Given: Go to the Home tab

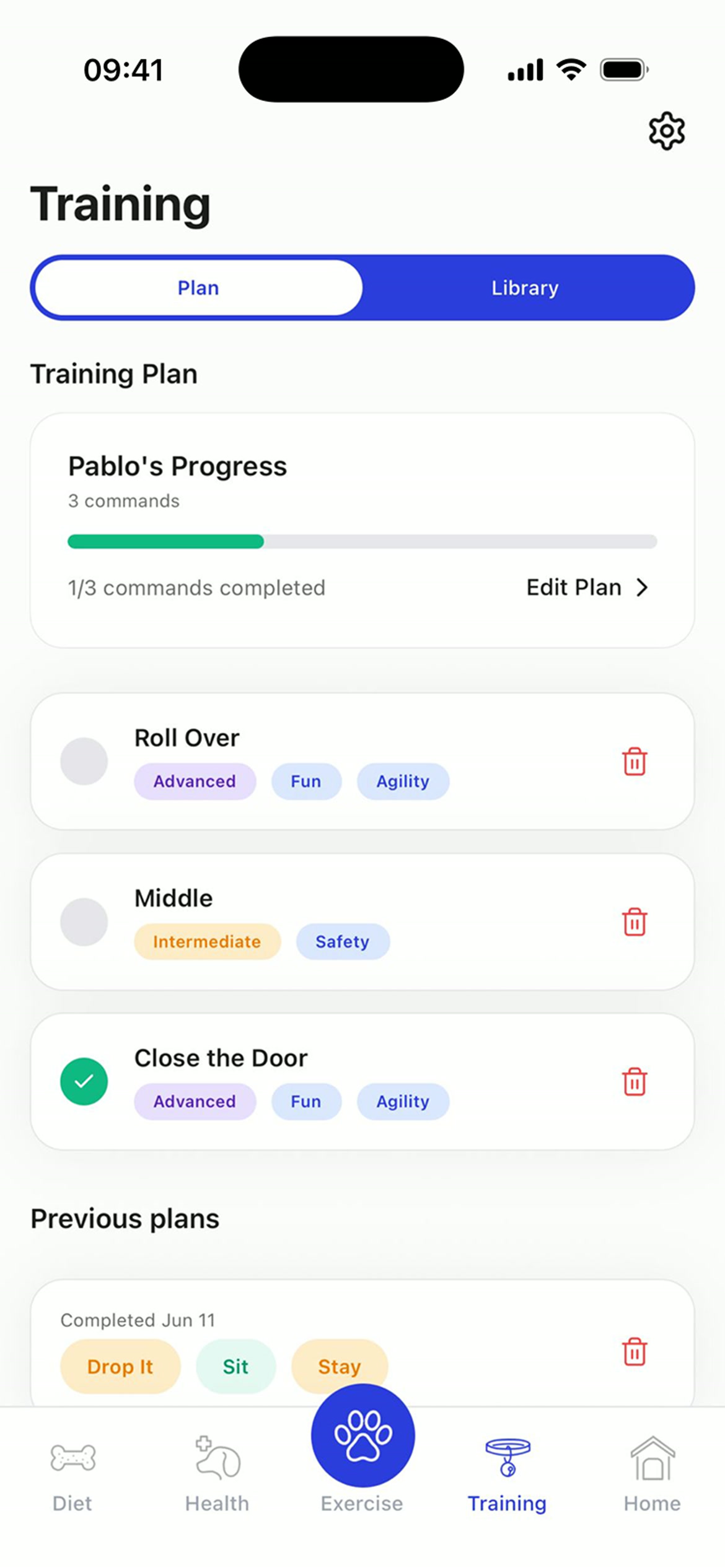Looking at the screenshot, I should (x=652, y=1475).
